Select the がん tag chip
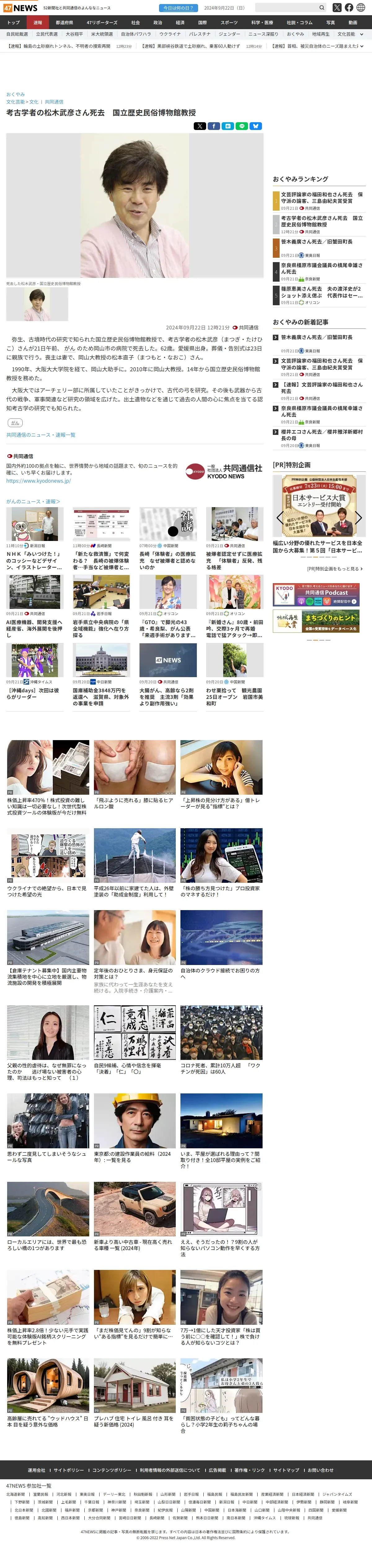The width and height of the screenshot is (372, 1568). coord(15,422)
